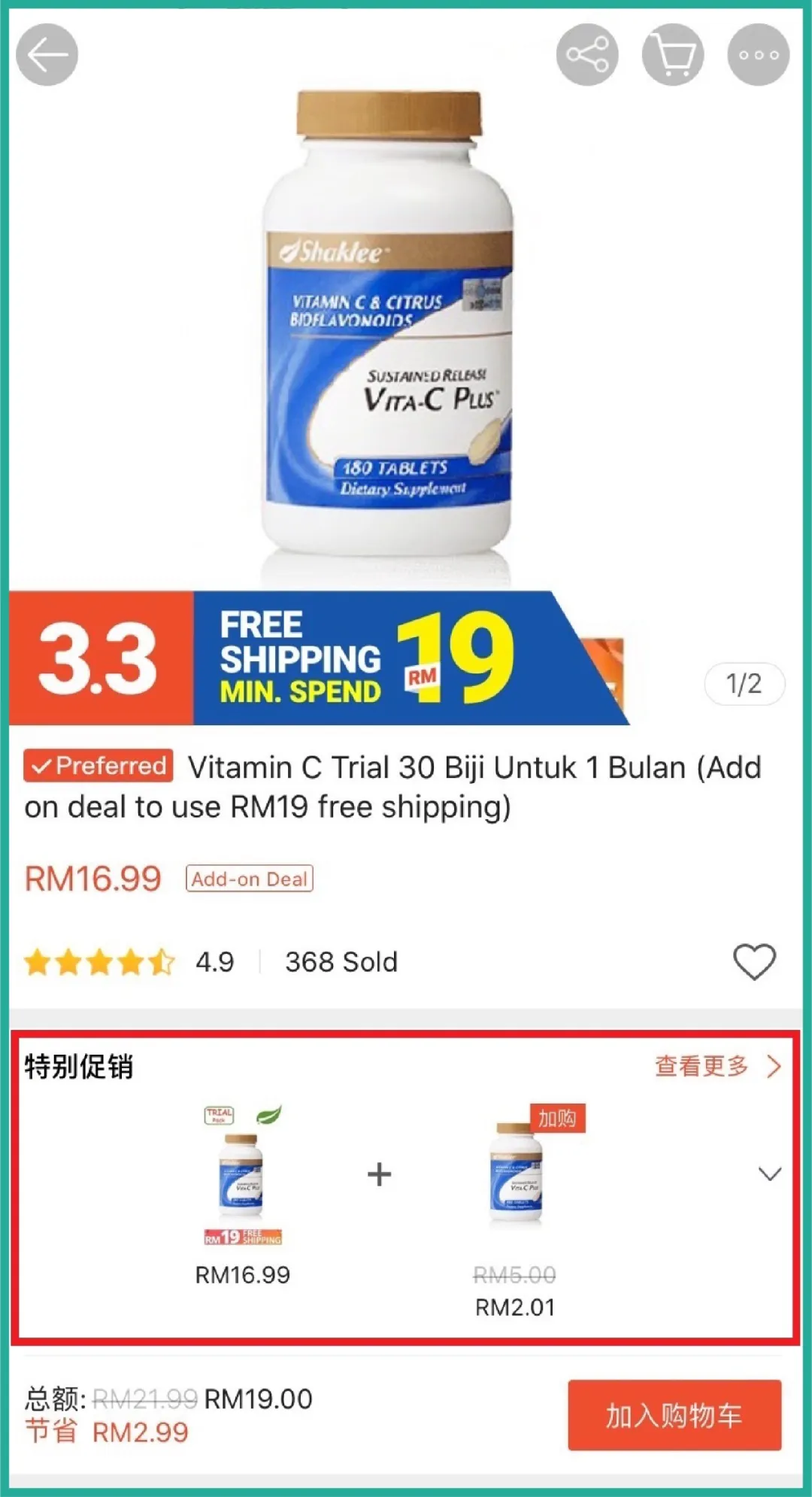Share this Vitamin C product
The height and width of the screenshot is (1497, 812).
pyautogui.click(x=587, y=55)
